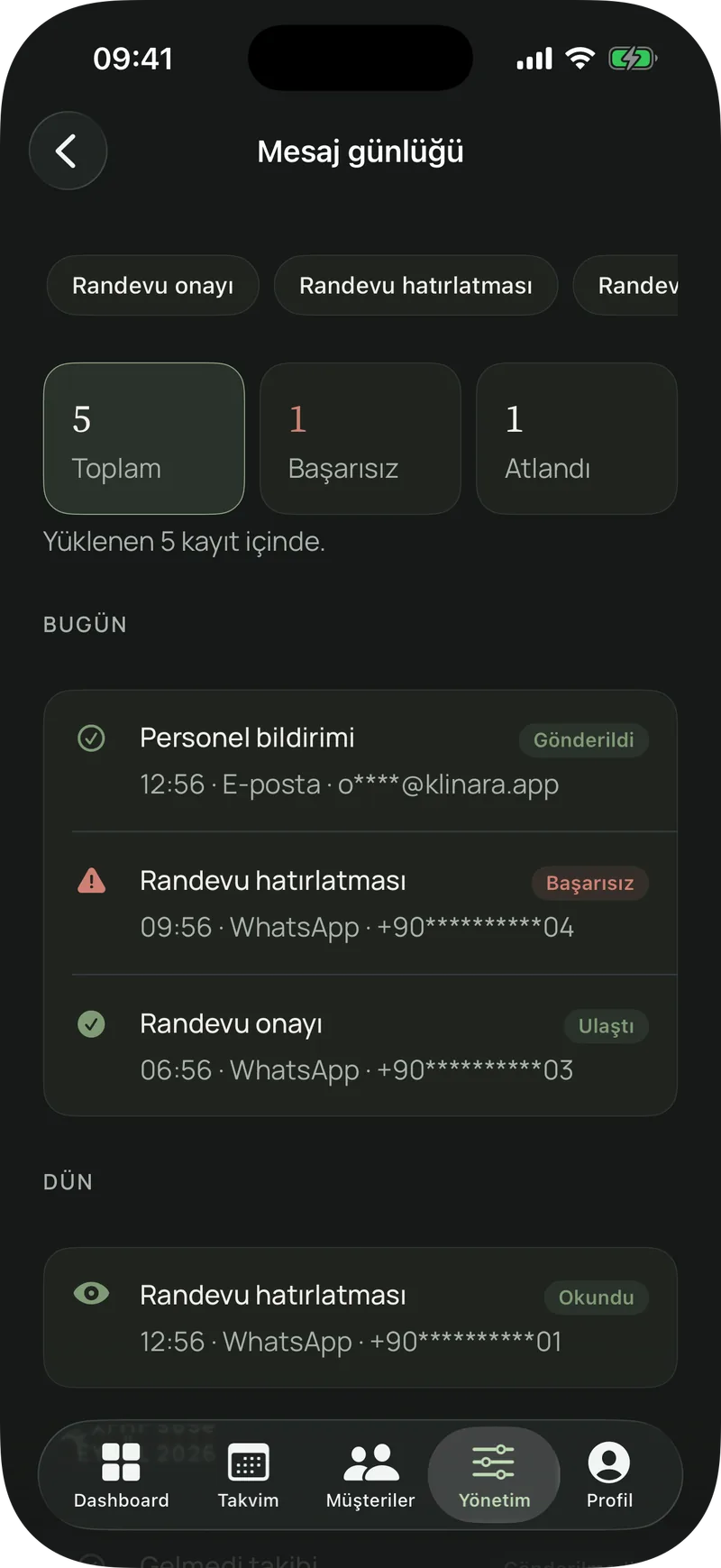Open yesterday's Randevu hatırlatması marked Okundu
This screenshot has width=721, height=1568.
tap(360, 1317)
